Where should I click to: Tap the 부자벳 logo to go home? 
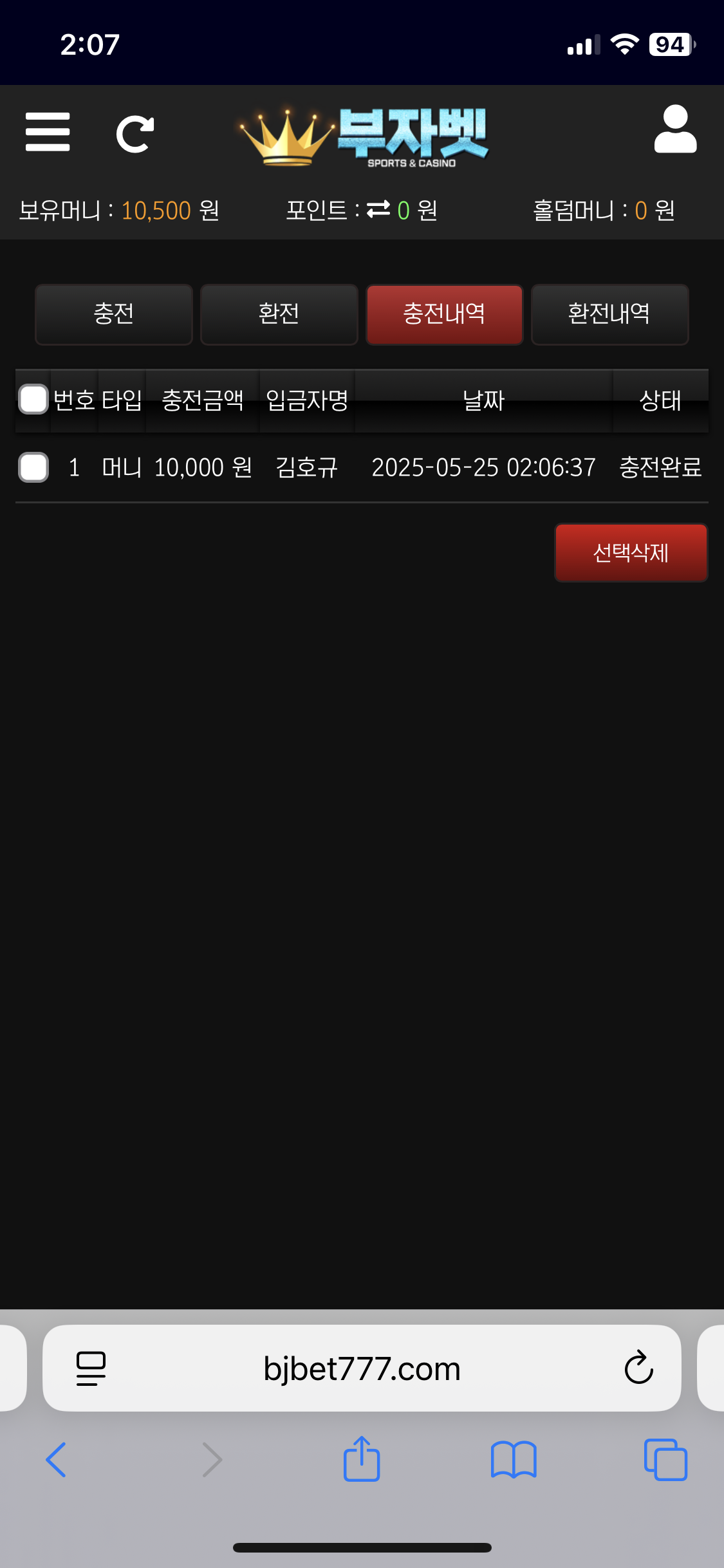(x=365, y=135)
